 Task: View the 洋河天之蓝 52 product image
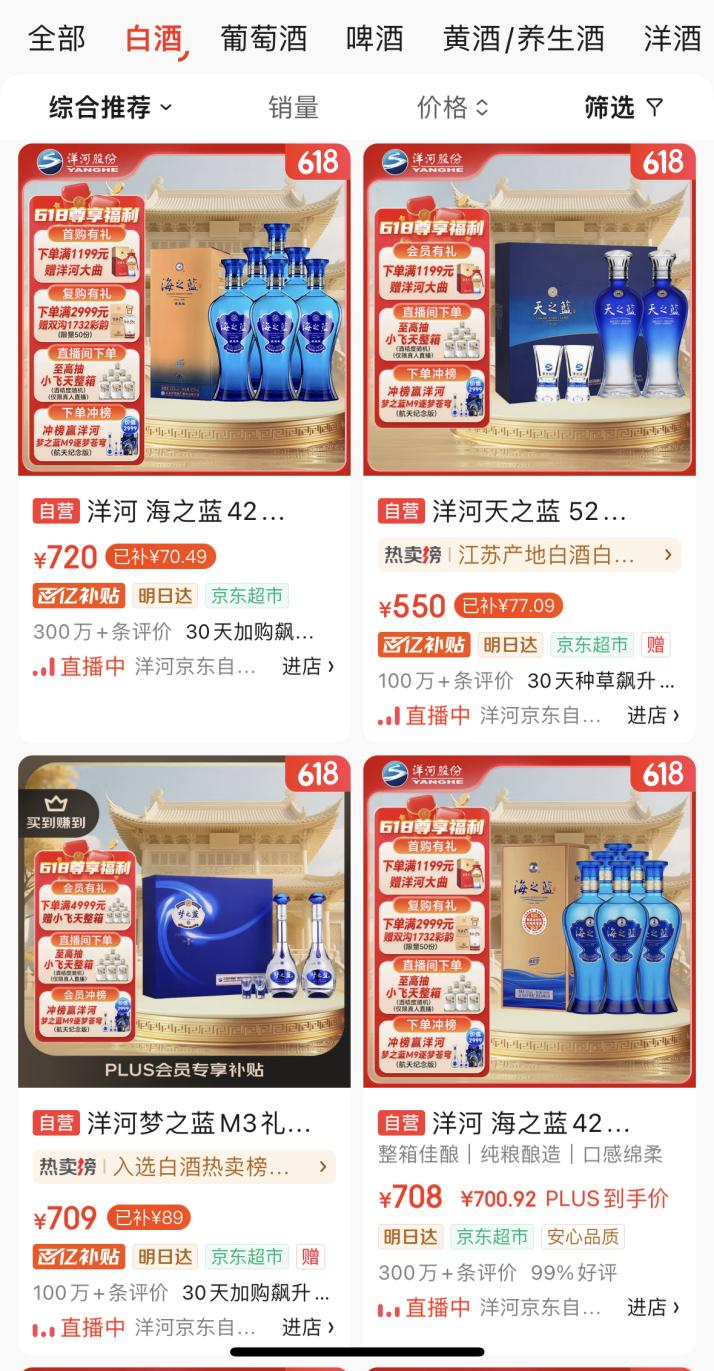pyautogui.click(x=529, y=310)
